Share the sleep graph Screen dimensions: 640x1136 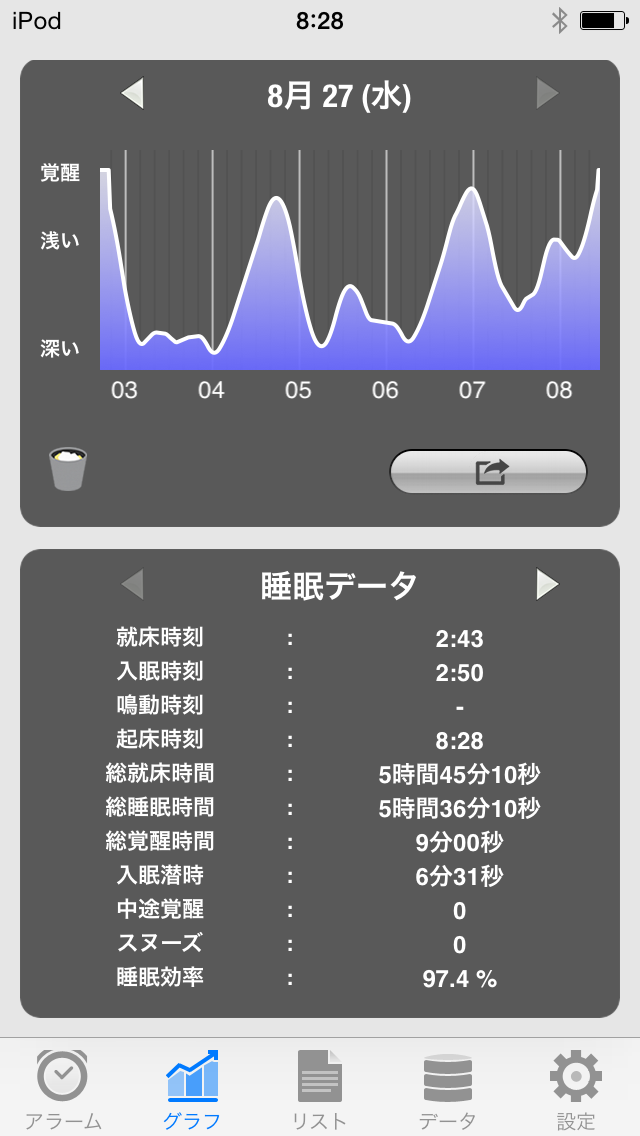tap(488, 472)
